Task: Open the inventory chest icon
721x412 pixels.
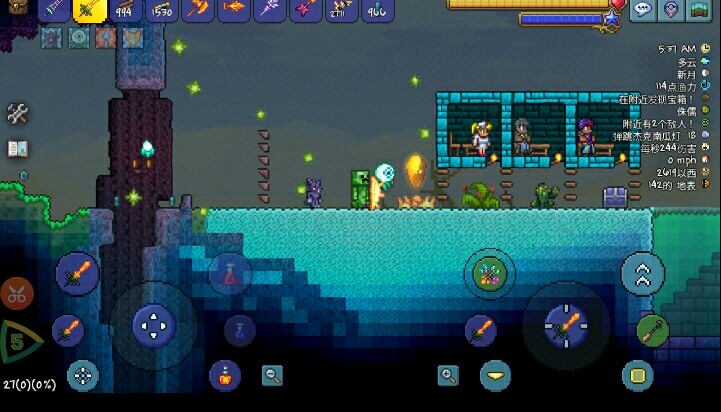Action: coord(18,8)
